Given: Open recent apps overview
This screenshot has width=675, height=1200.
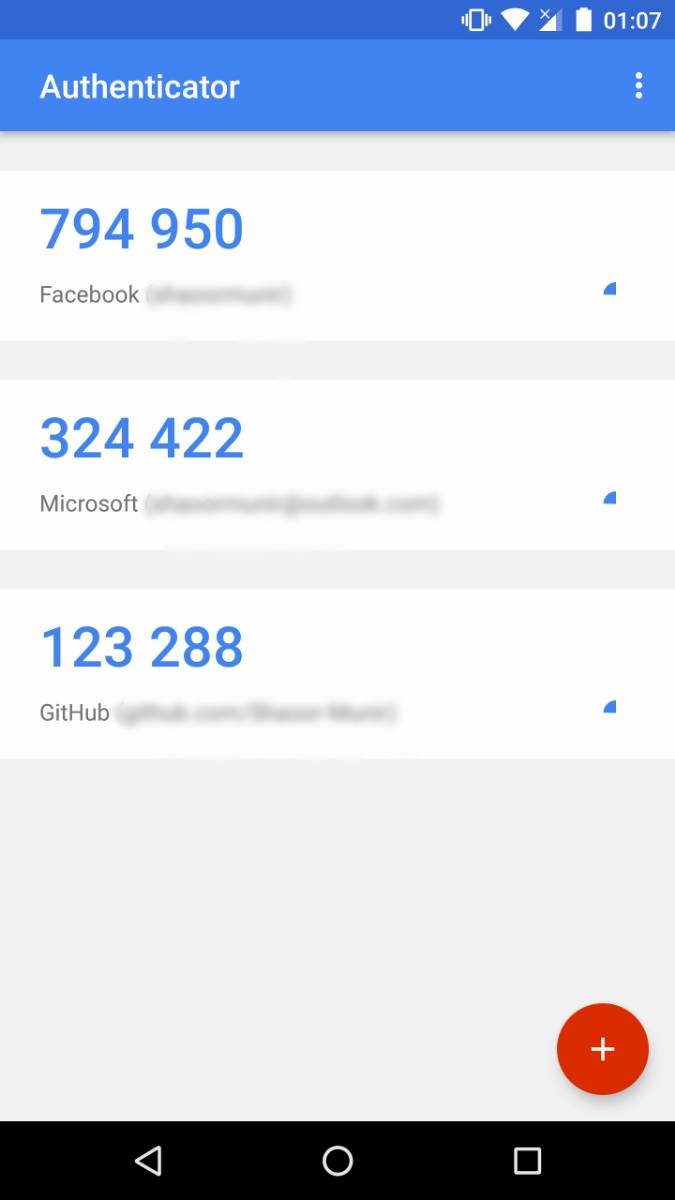Looking at the screenshot, I should pos(526,1160).
